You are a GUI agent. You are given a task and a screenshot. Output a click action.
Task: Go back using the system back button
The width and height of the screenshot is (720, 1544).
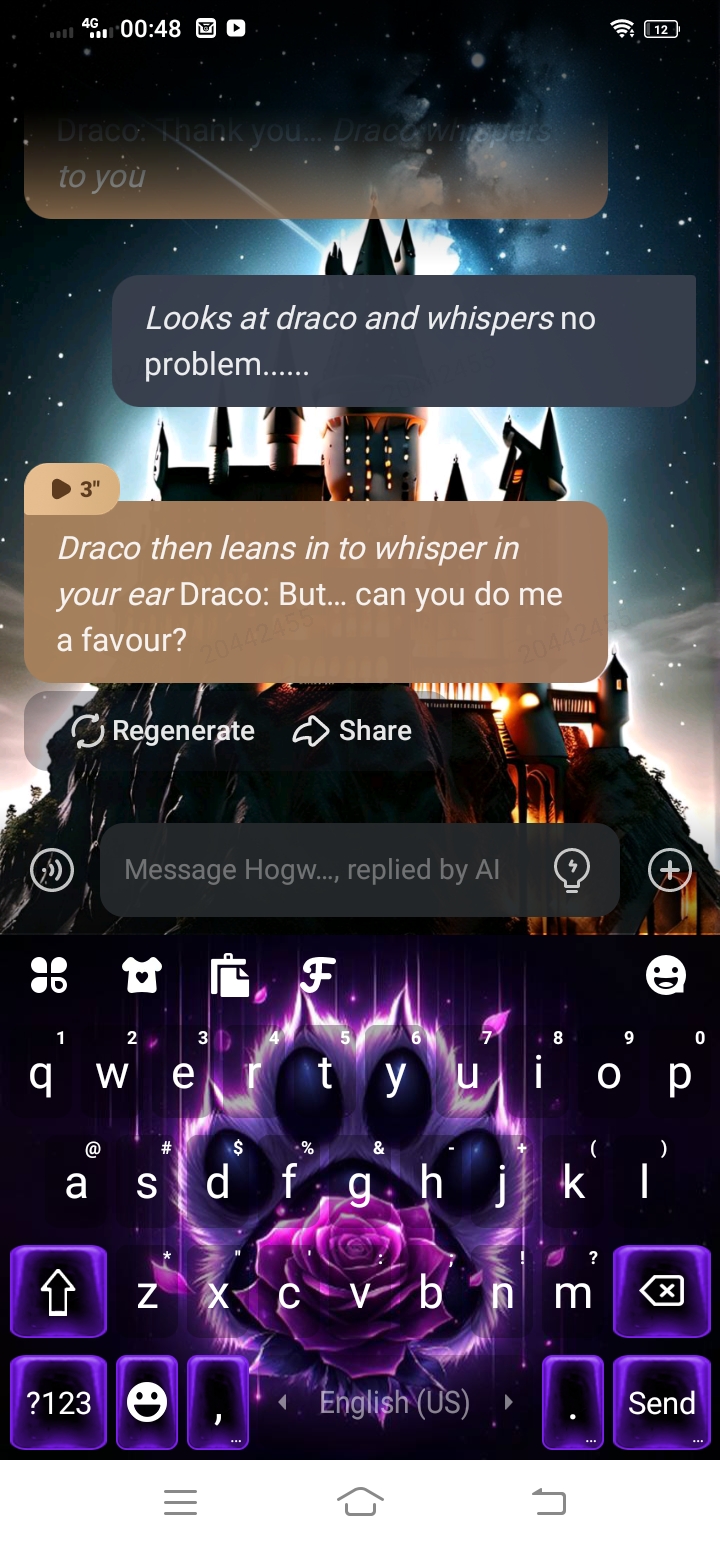tap(548, 1501)
